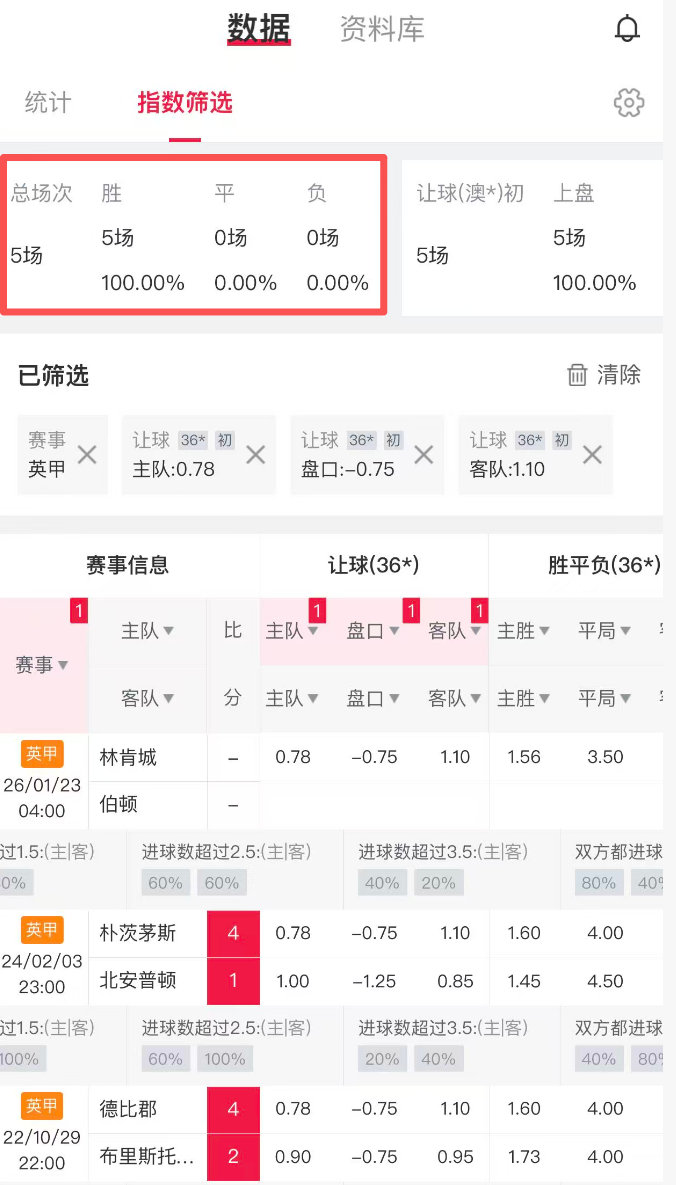
Task: Tap 清除 to clear all filters
Action: tap(604, 375)
